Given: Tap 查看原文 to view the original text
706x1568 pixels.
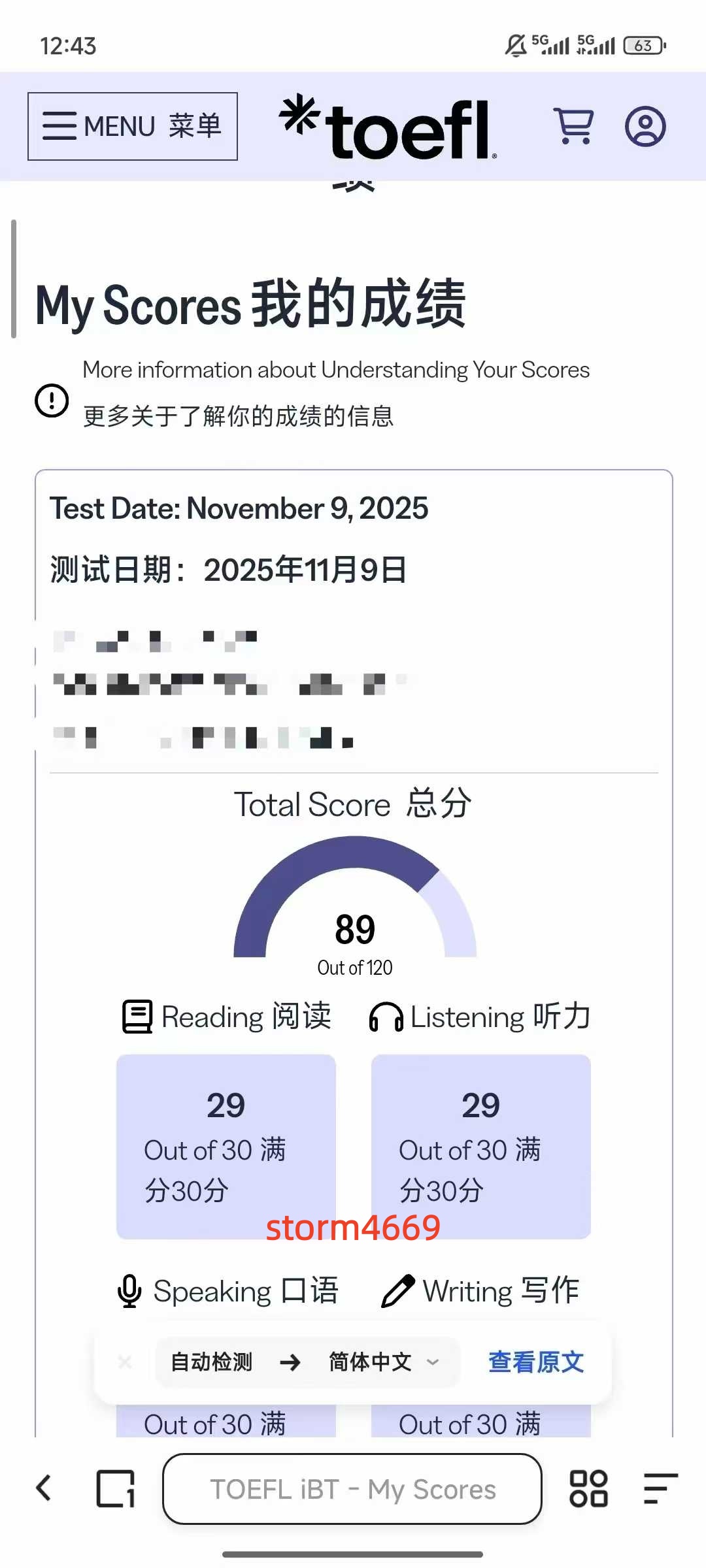Looking at the screenshot, I should 536,1362.
